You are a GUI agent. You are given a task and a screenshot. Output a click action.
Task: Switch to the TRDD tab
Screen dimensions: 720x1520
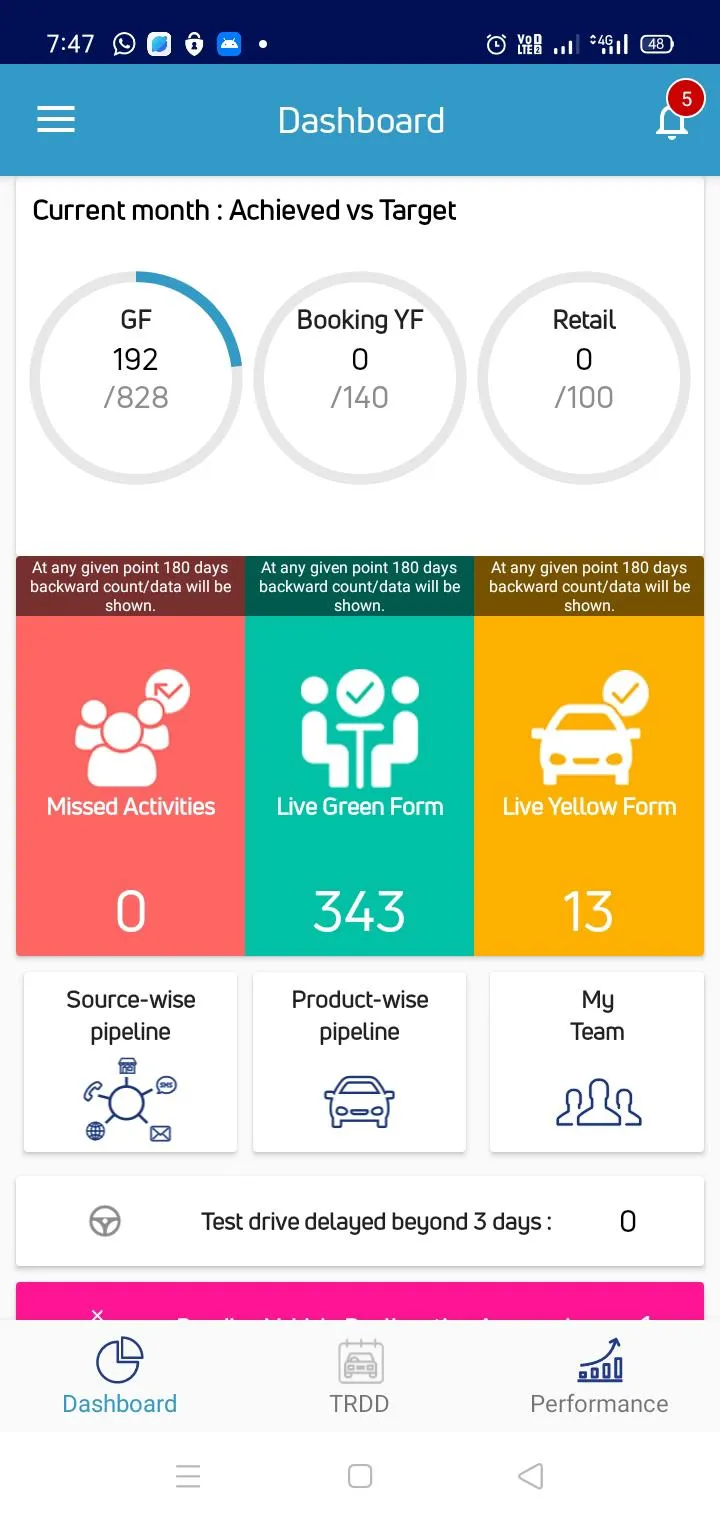coord(359,1377)
